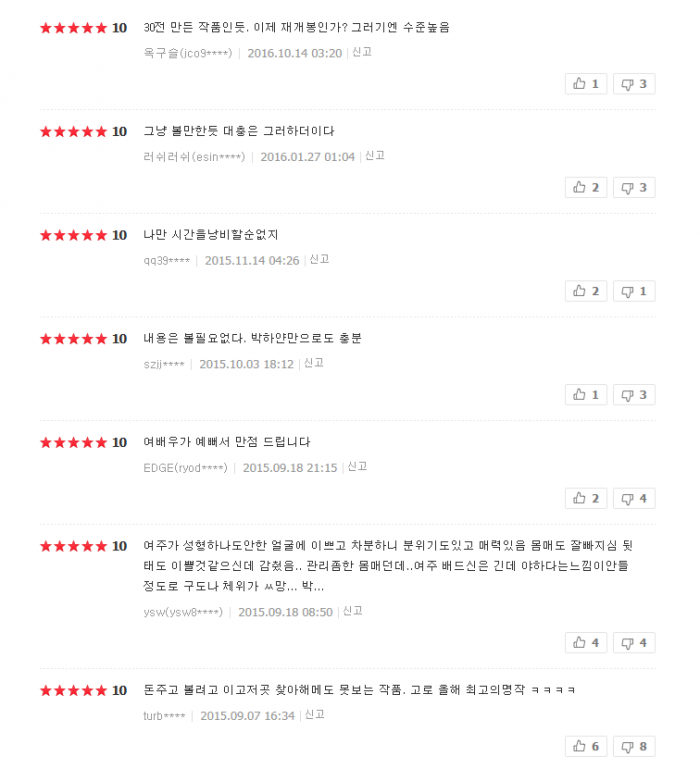The image size is (700, 769).
Task: Select 신고 next to szij****'s review date
Action: pyautogui.click(x=313, y=363)
